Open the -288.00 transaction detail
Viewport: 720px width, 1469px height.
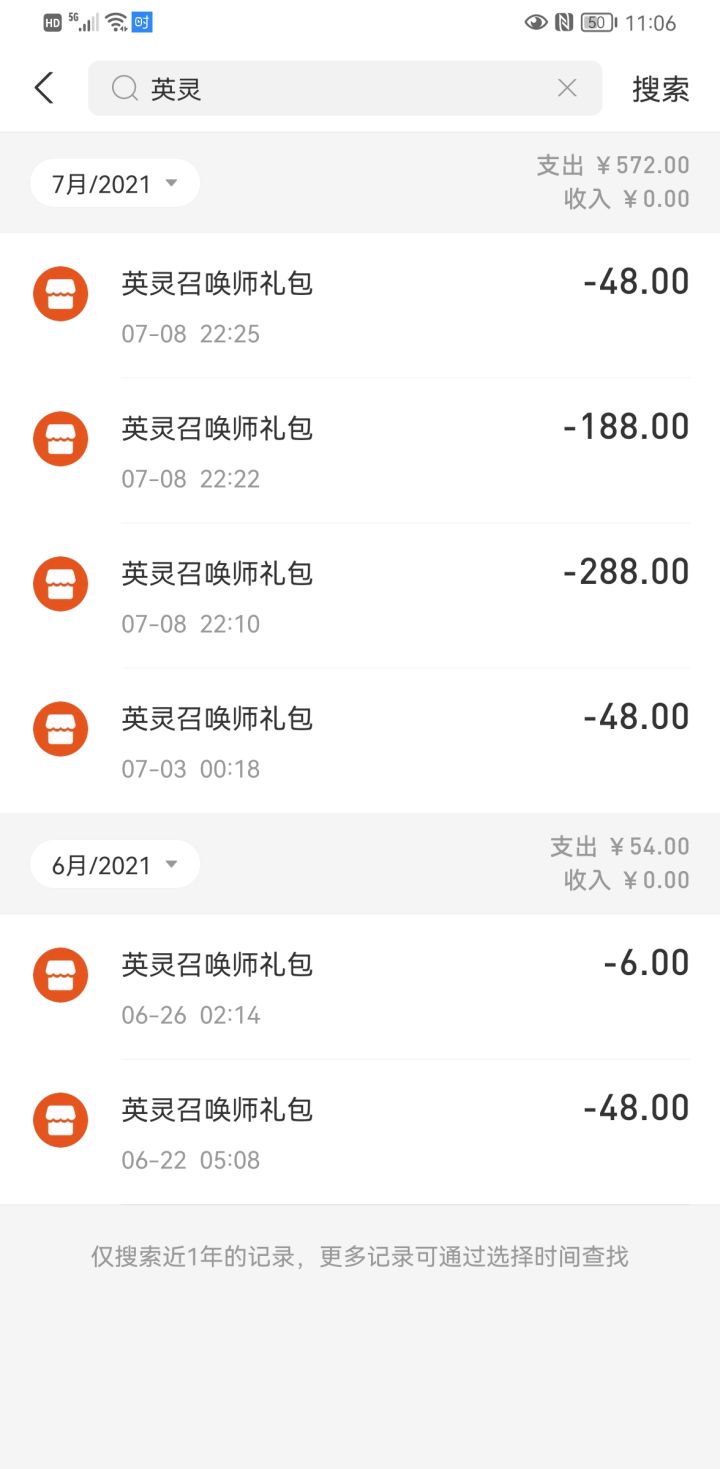pyautogui.click(x=360, y=590)
